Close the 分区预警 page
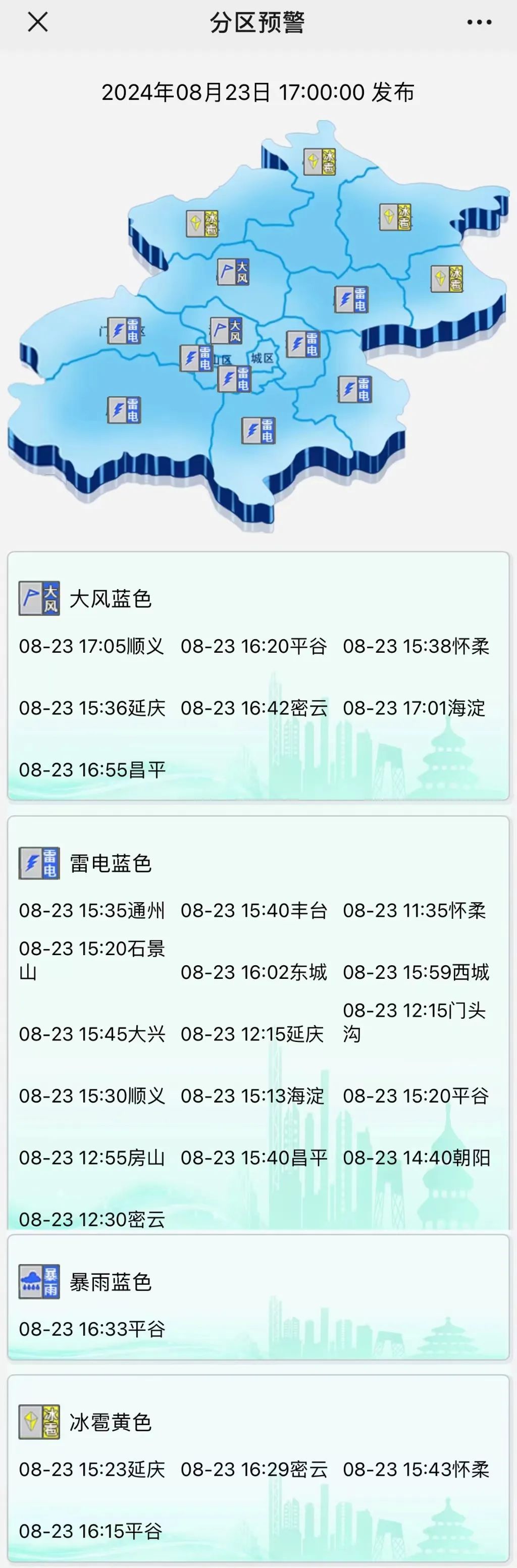This screenshot has width=517, height=1568. [38, 23]
